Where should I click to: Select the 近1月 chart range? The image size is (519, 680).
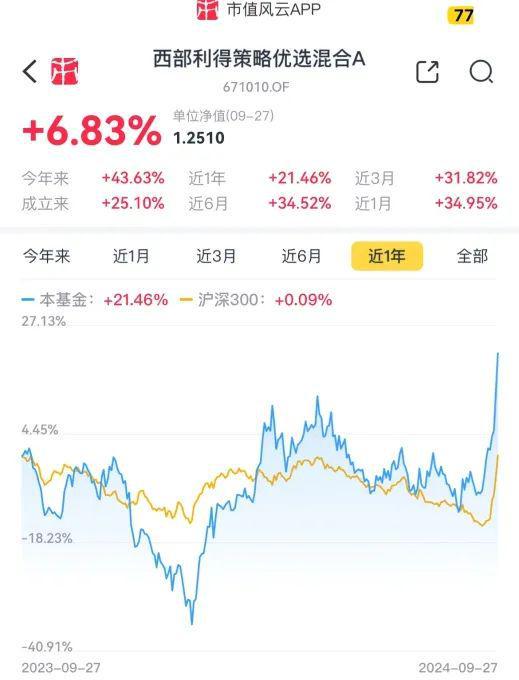131,256
